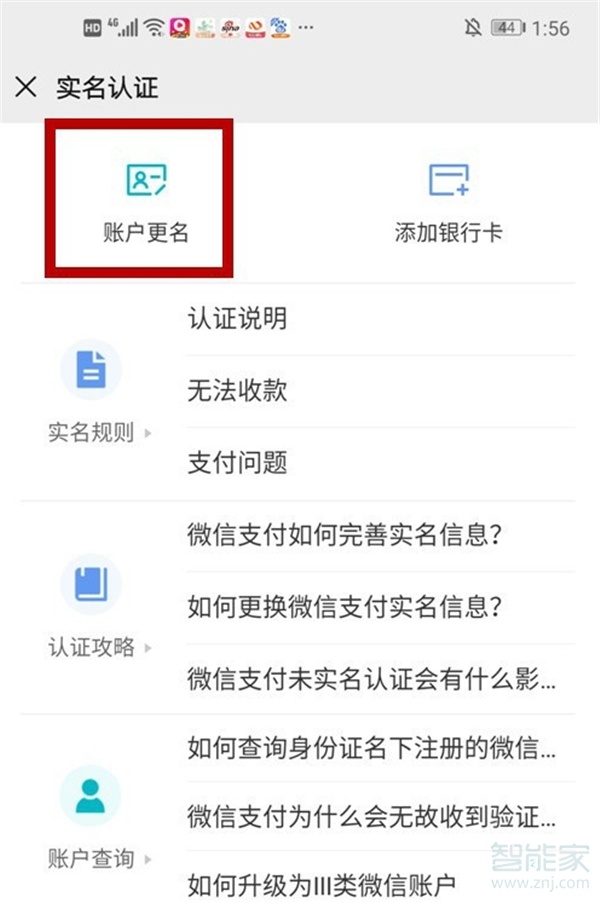View 支付问题 help topic
This screenshot has height=902, width=600.
[x=380, y=463]
